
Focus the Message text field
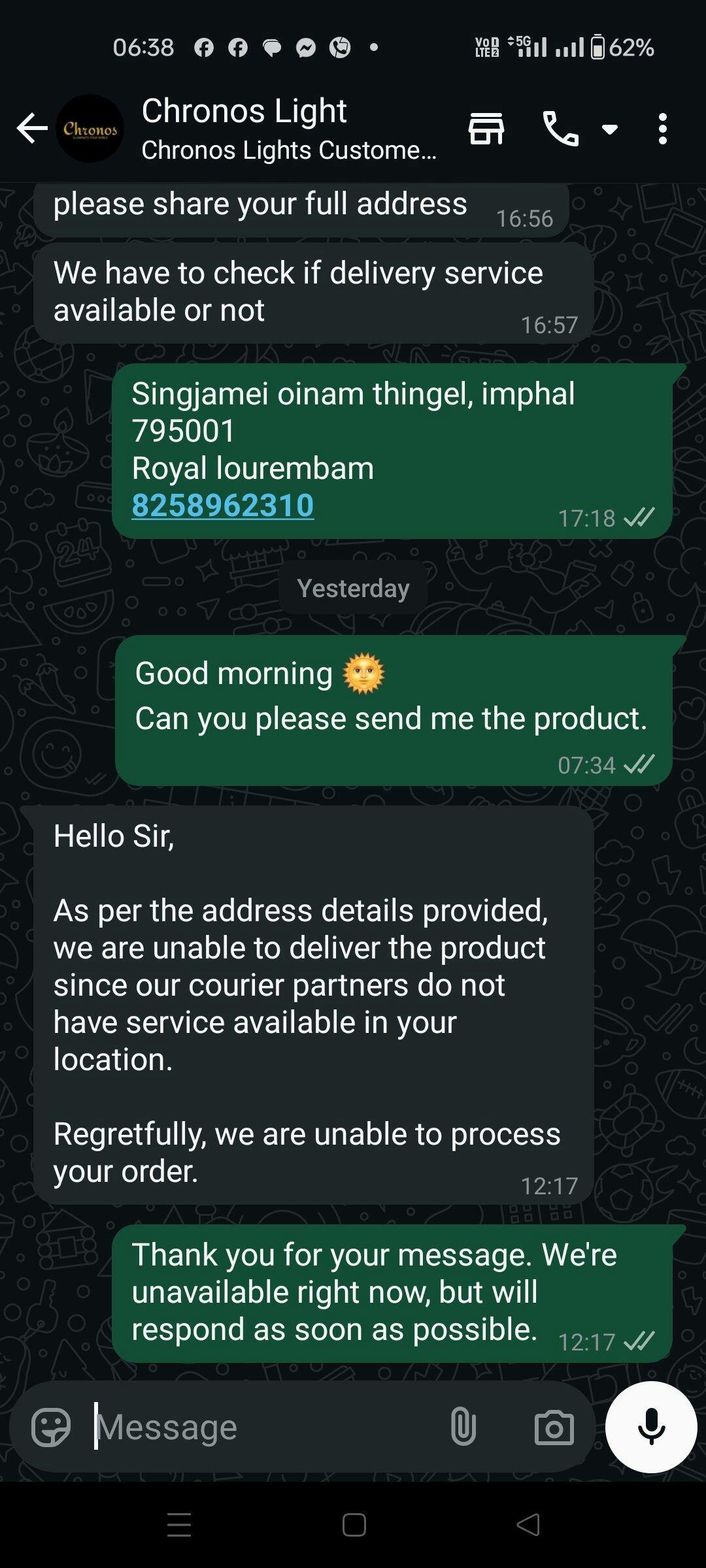[x=261, y=1427]
